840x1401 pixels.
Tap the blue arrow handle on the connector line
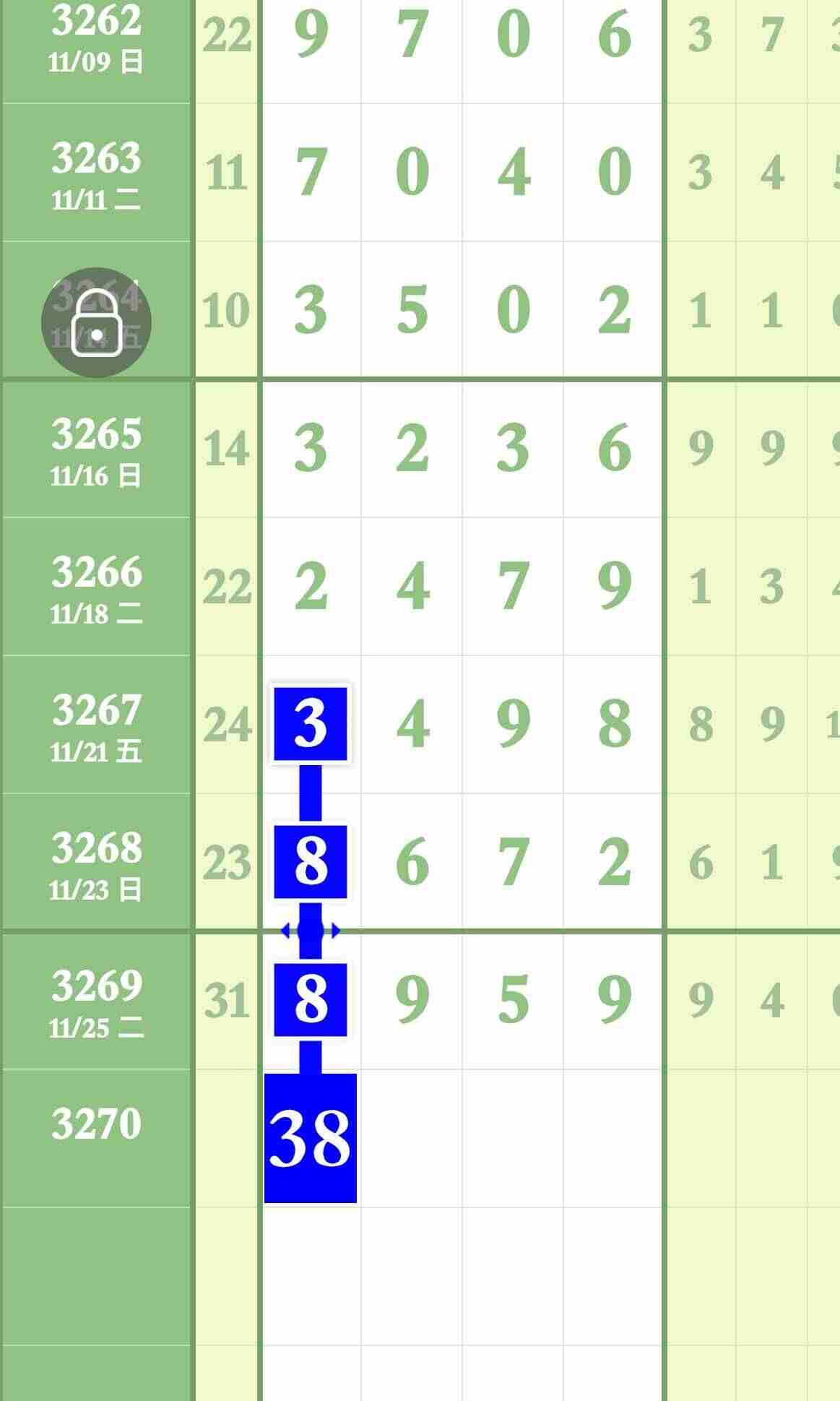[311, 931]
